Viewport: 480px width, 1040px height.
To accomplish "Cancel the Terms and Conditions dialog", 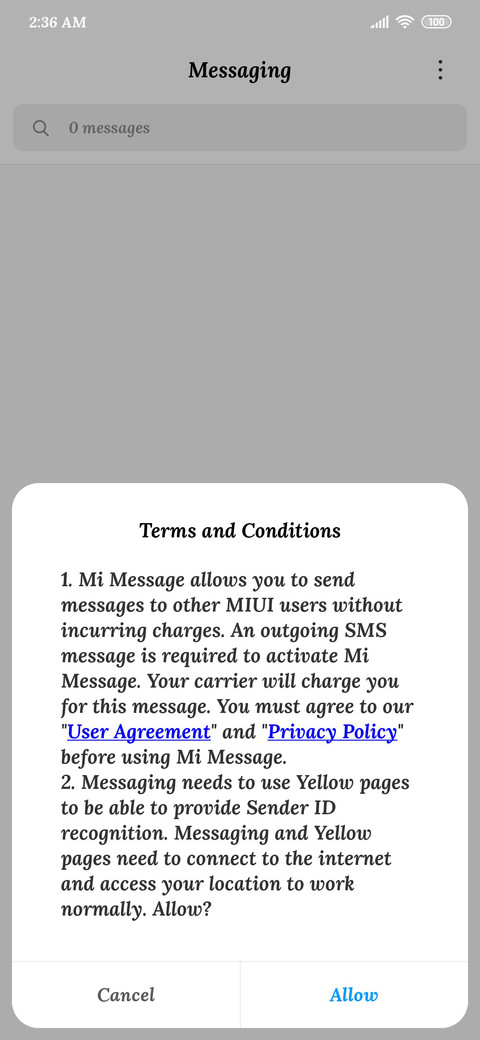I will [x=126, y=994].
